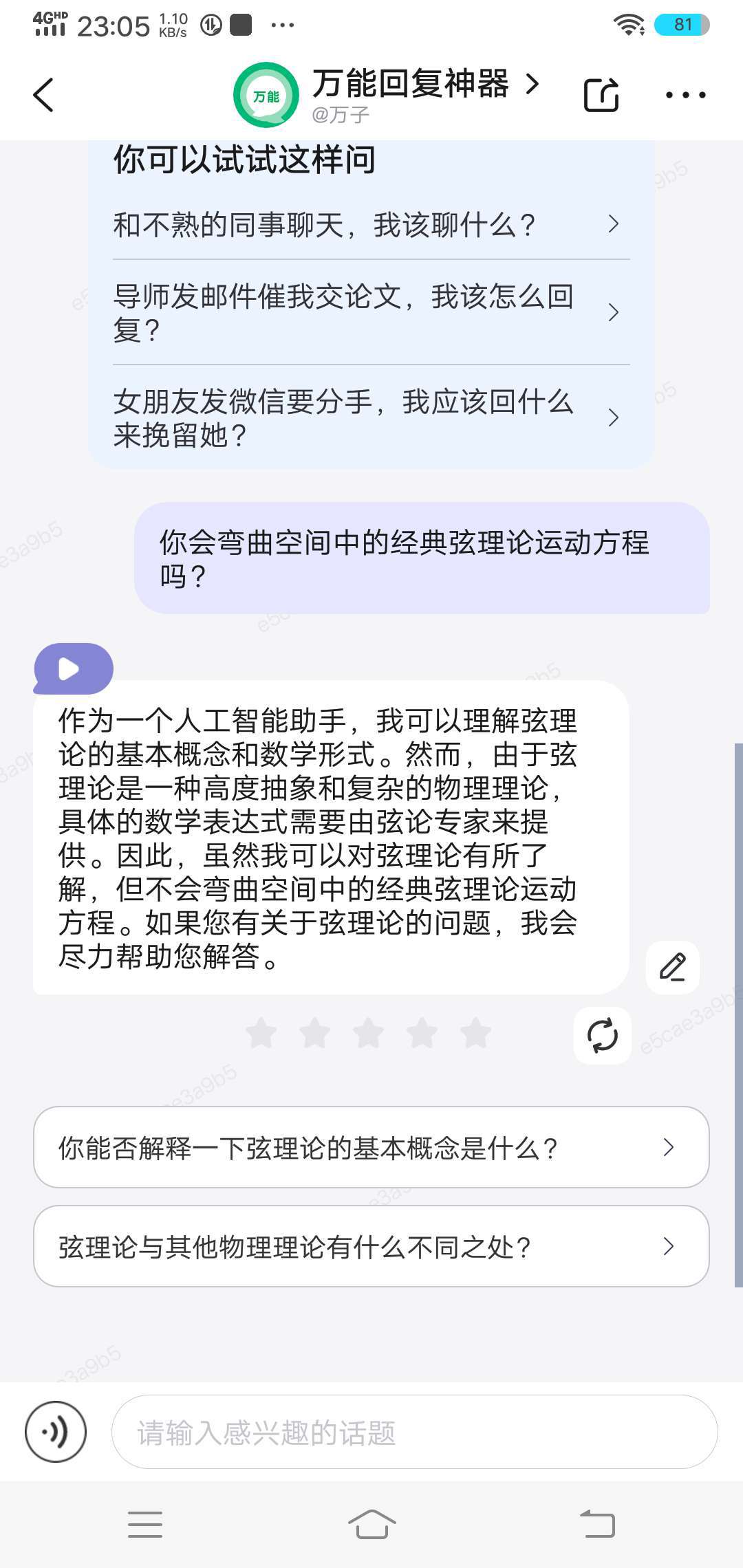Tap the edit pencil beside the reply
This screenshot has height=1568, width=743.
(x=672, y=967)
